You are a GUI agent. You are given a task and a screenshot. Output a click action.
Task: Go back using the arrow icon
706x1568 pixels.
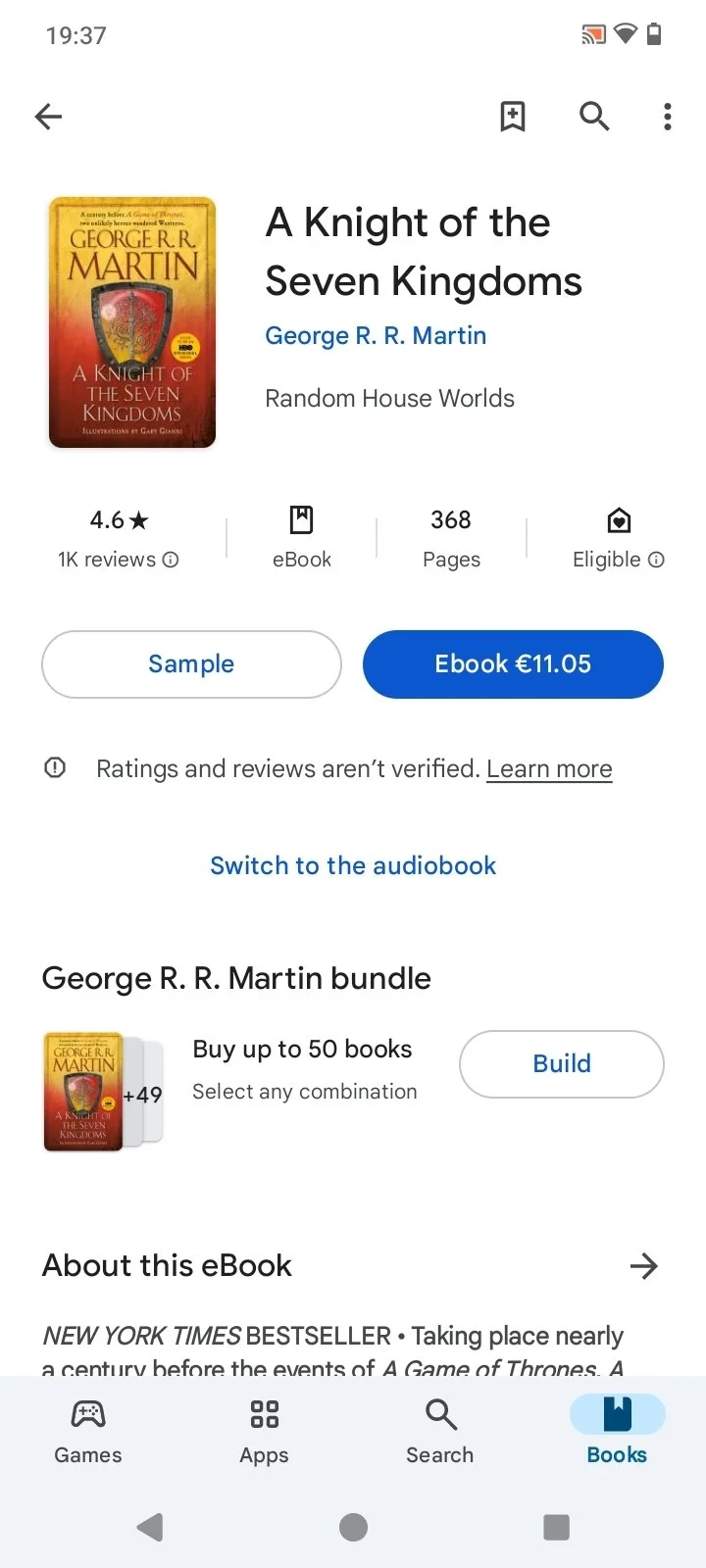(x=48, y=117)
